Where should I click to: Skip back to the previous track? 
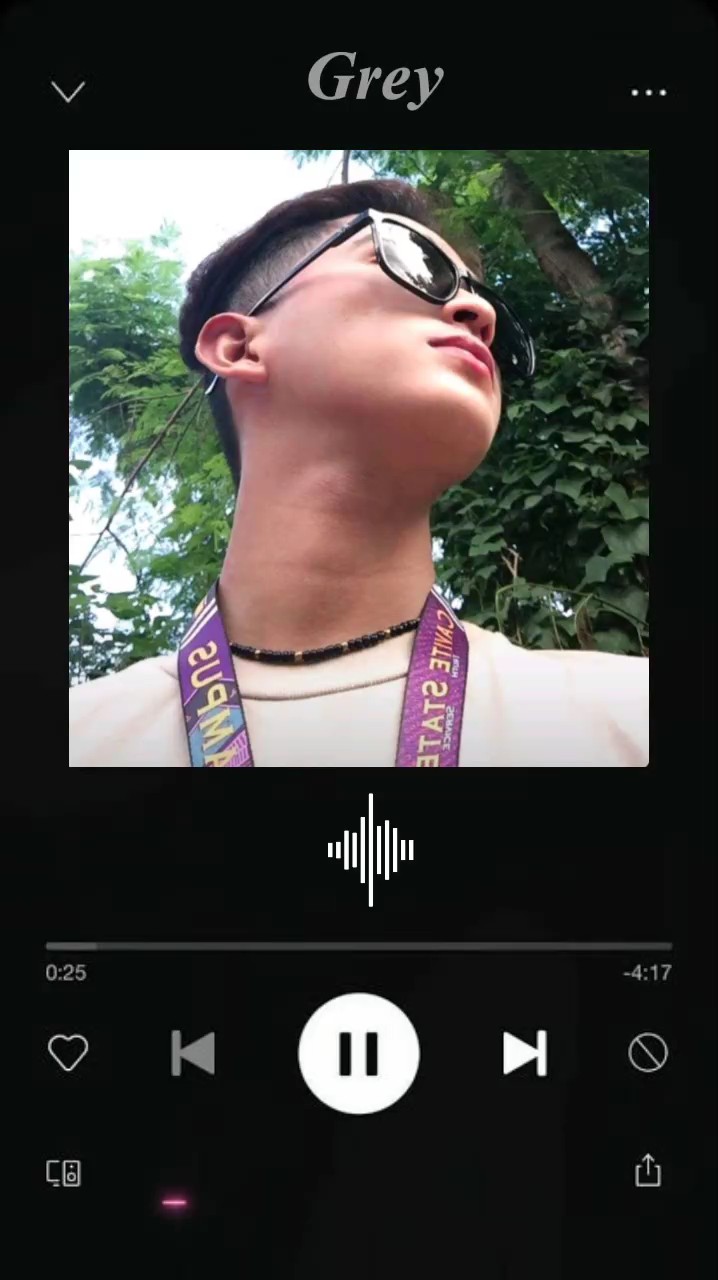193,1053
